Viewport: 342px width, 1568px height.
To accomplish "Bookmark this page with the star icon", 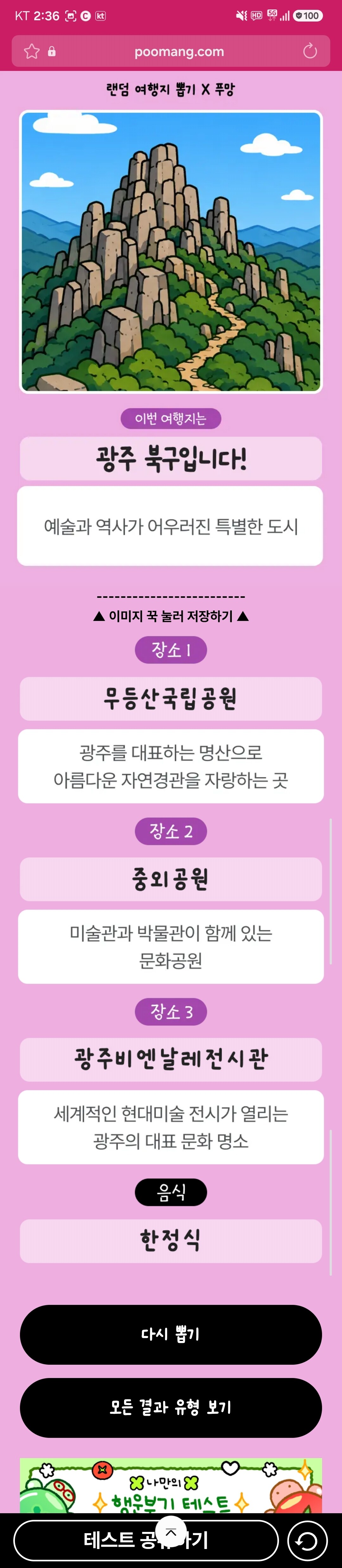I will (x=32, y=51).
